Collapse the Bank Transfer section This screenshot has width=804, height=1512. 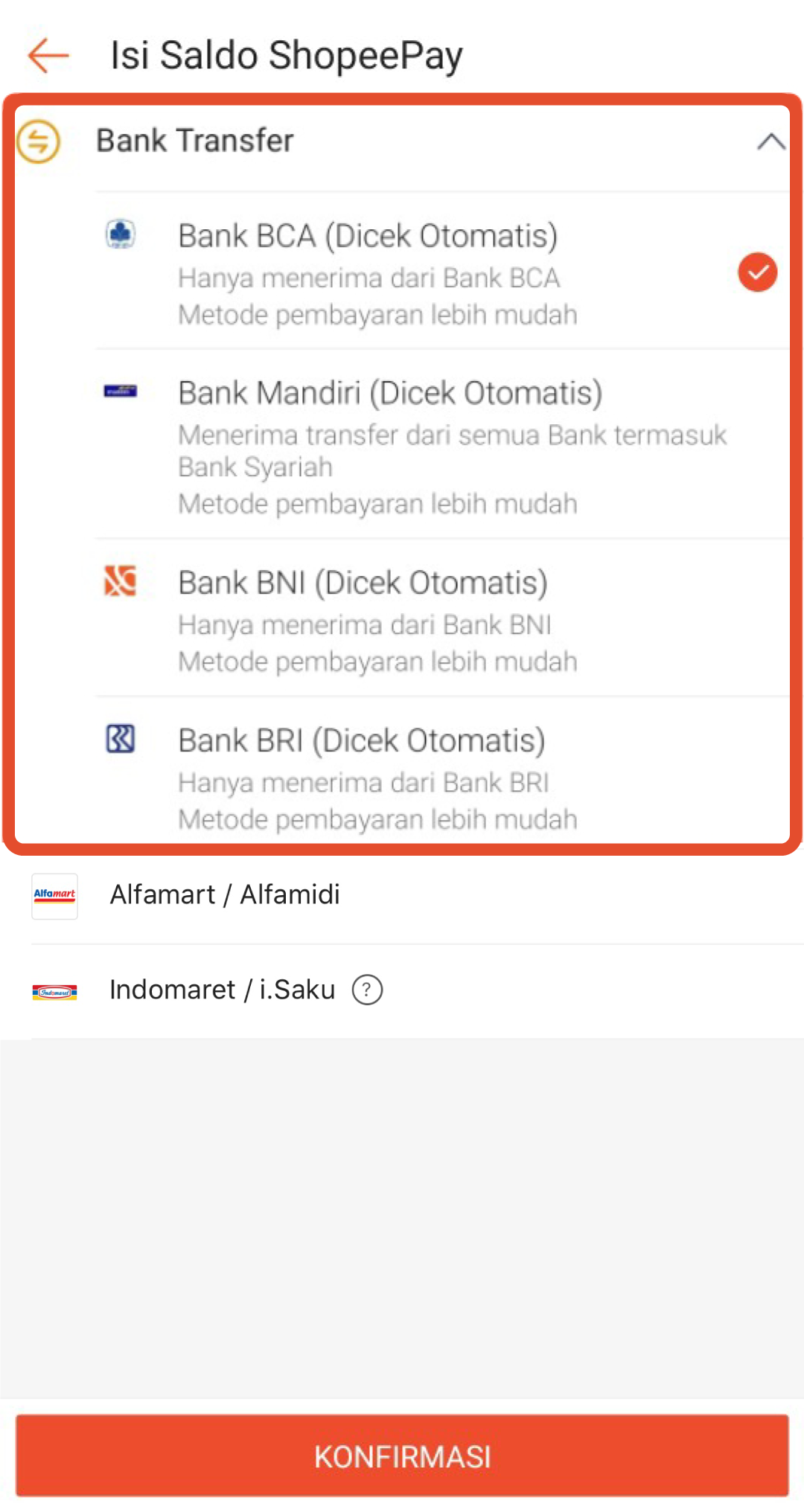click(770, 141)
